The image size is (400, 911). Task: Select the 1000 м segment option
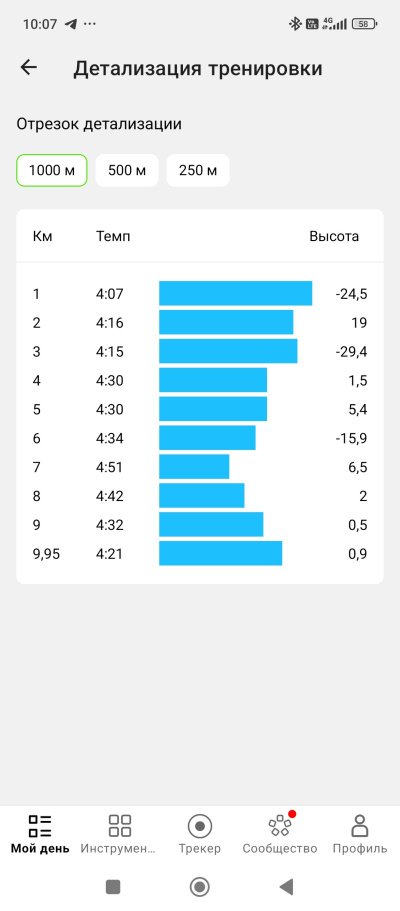point(52,171)
